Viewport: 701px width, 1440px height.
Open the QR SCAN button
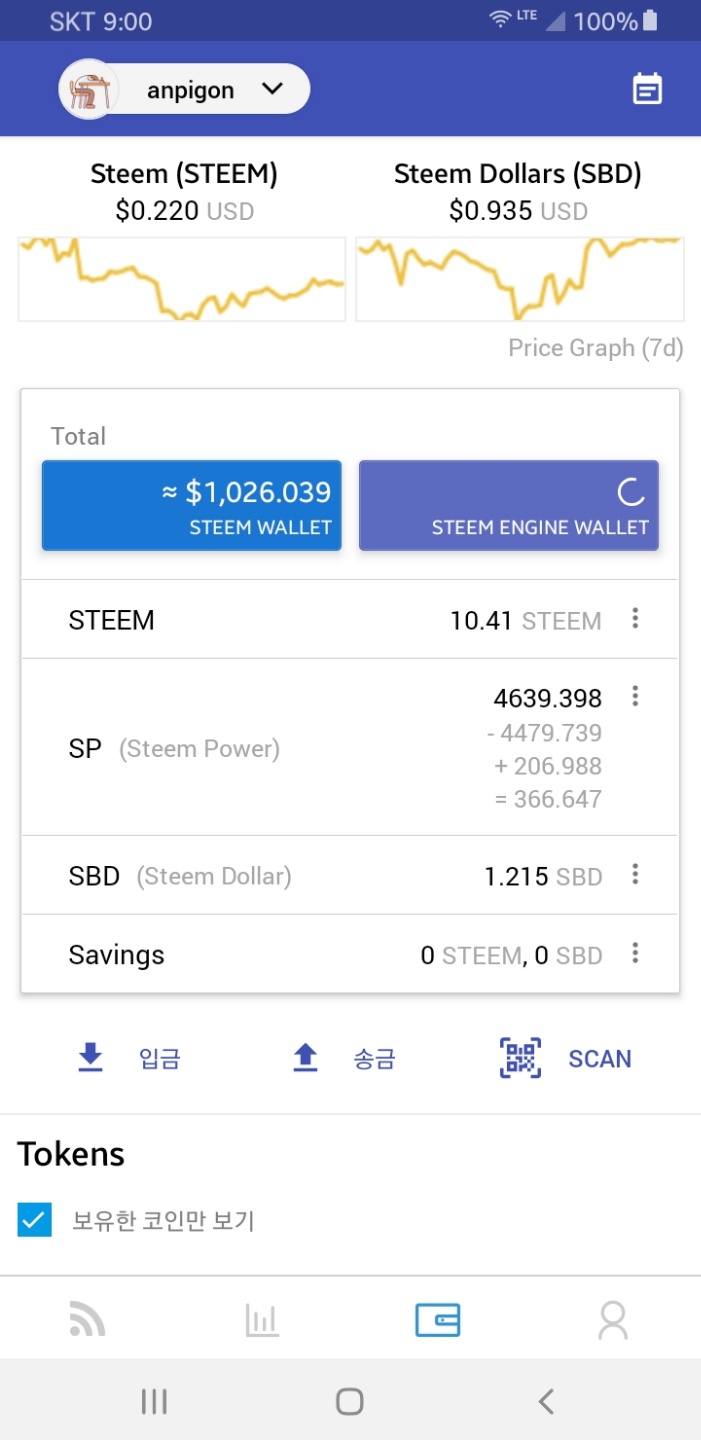click(x=565, y=1058)
